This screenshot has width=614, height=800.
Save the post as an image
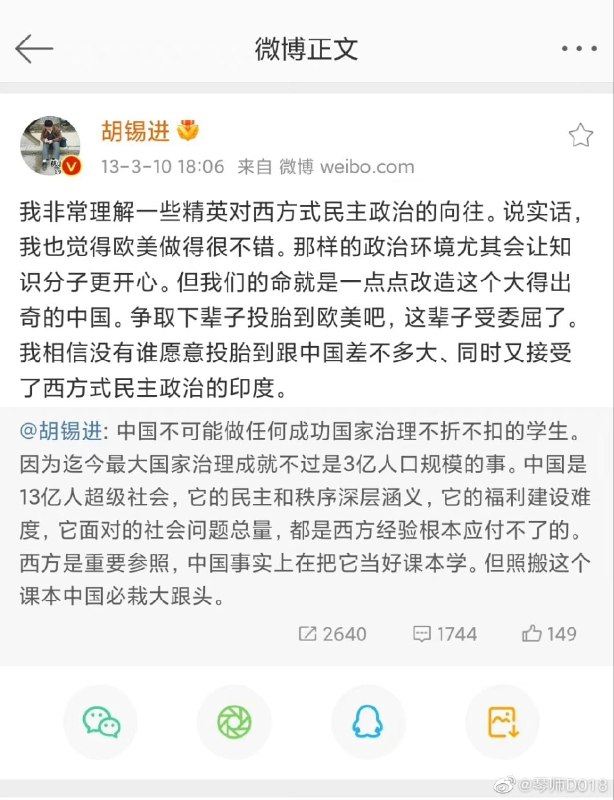coord(502,722)
